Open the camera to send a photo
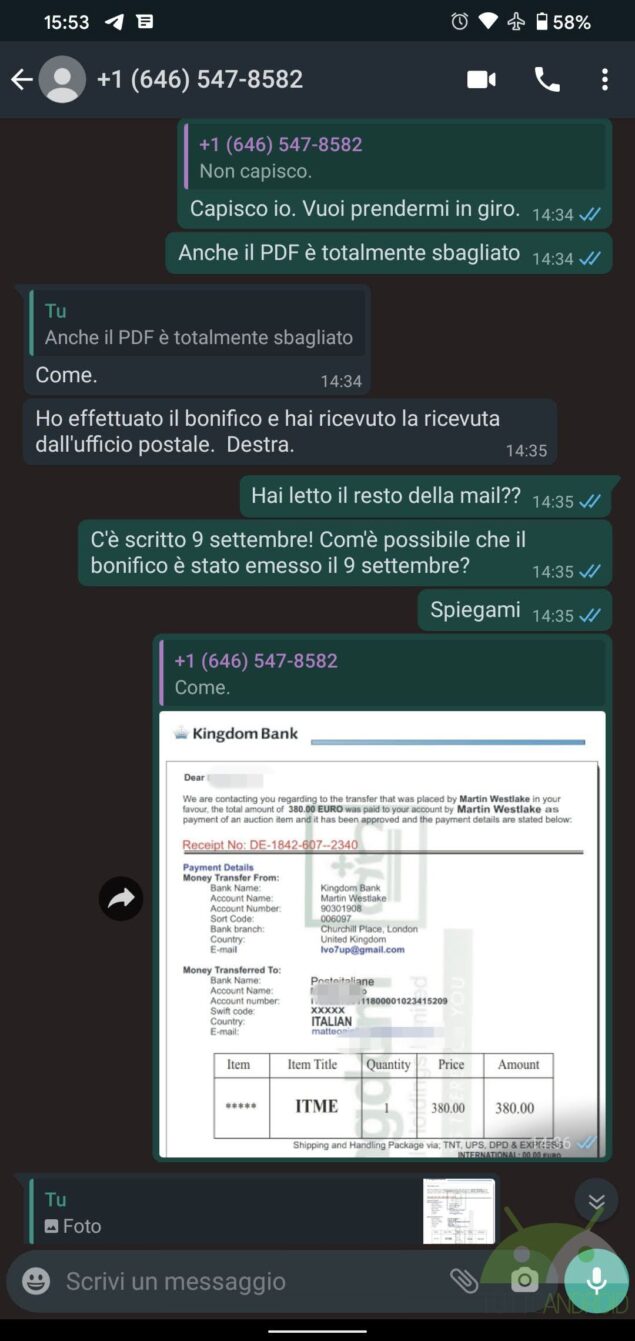 (524, 1281)
